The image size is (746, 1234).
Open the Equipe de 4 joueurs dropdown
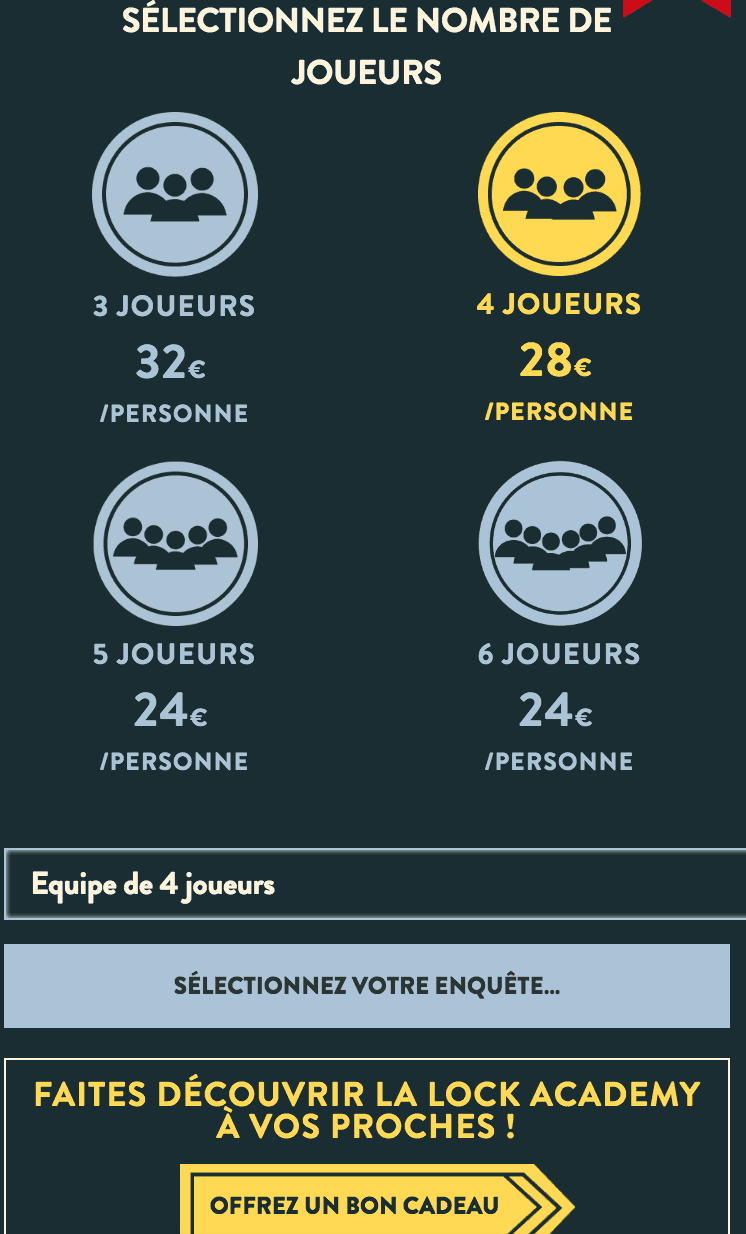tap(375, 884)
